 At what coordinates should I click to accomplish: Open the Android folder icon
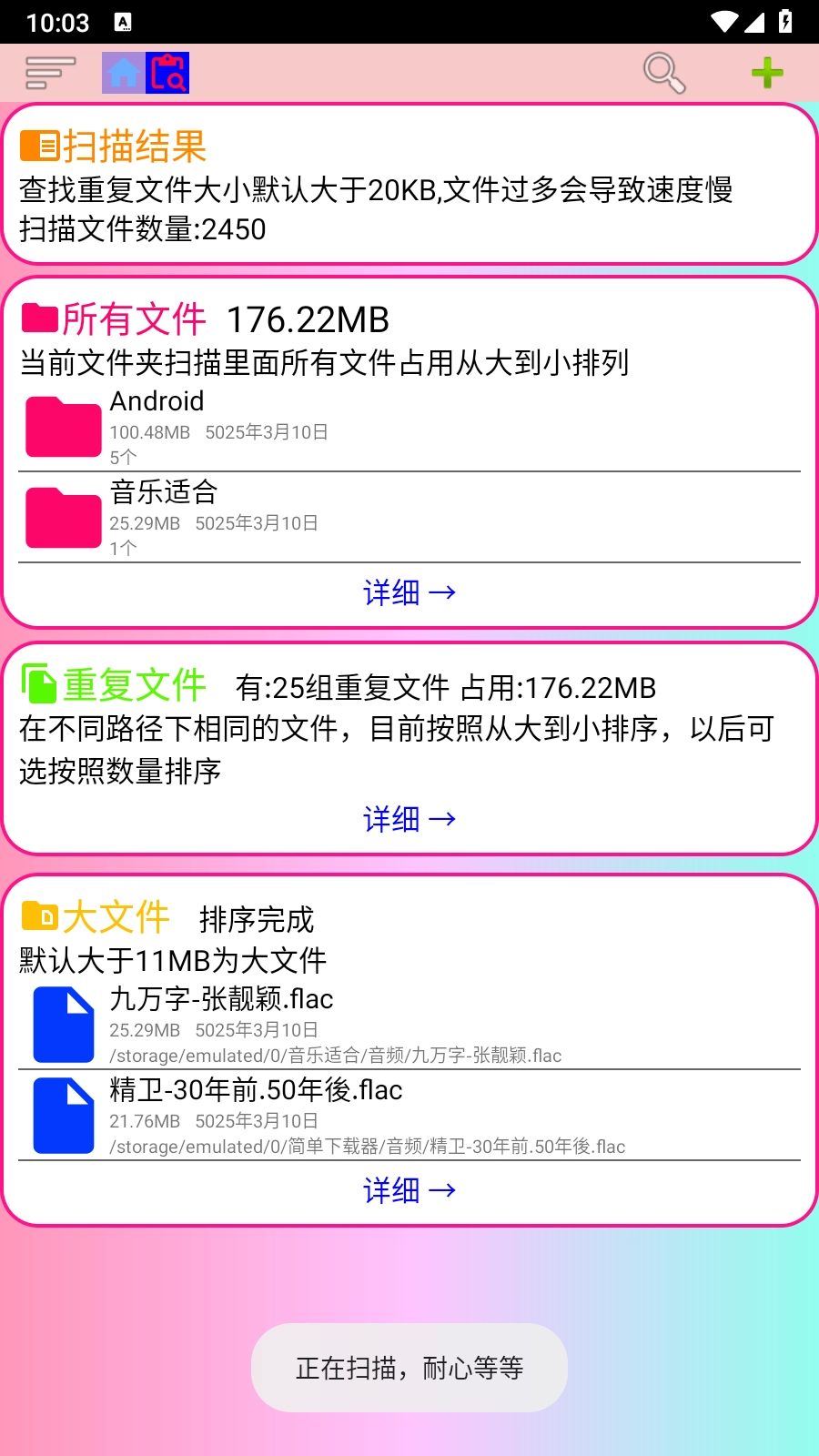pyautogui.click(x=62, y=424)
